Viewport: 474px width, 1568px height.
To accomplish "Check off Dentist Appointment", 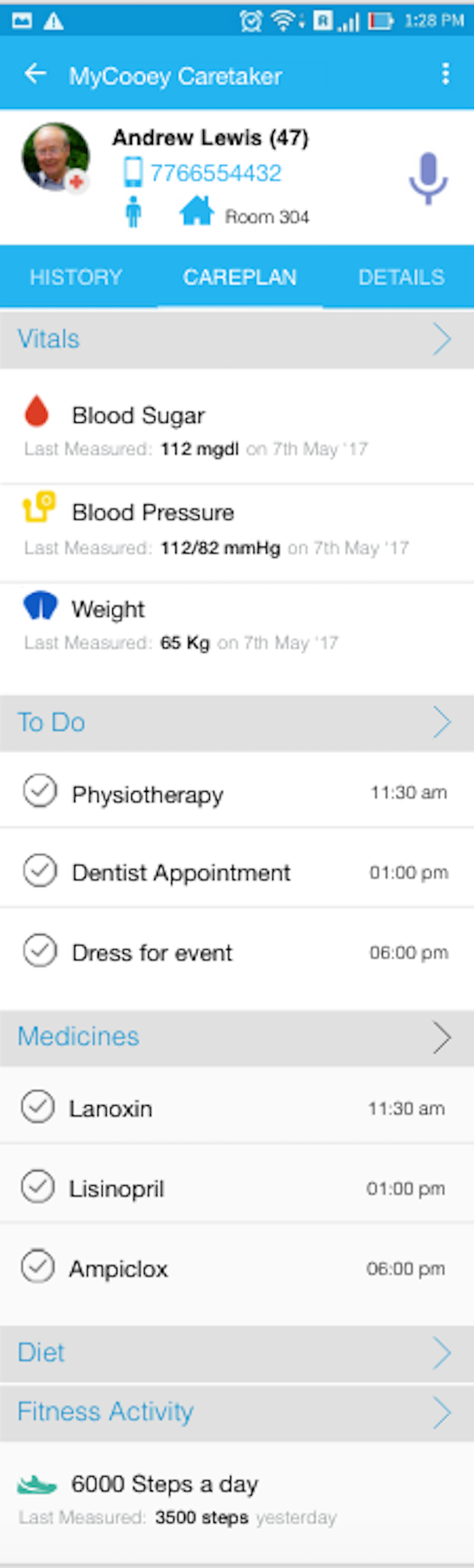I will tap(40, 871).
